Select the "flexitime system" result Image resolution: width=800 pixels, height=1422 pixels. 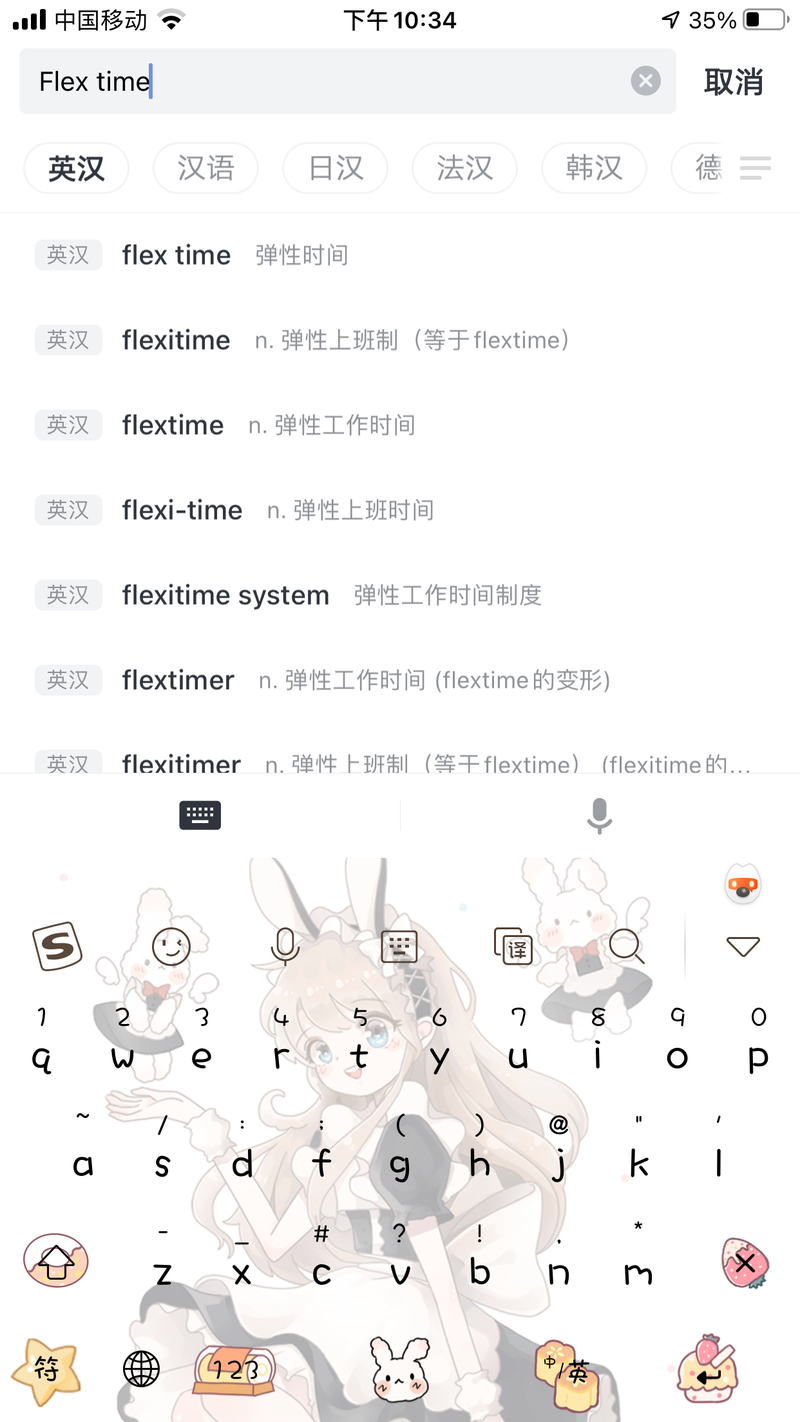click(225, 596)
